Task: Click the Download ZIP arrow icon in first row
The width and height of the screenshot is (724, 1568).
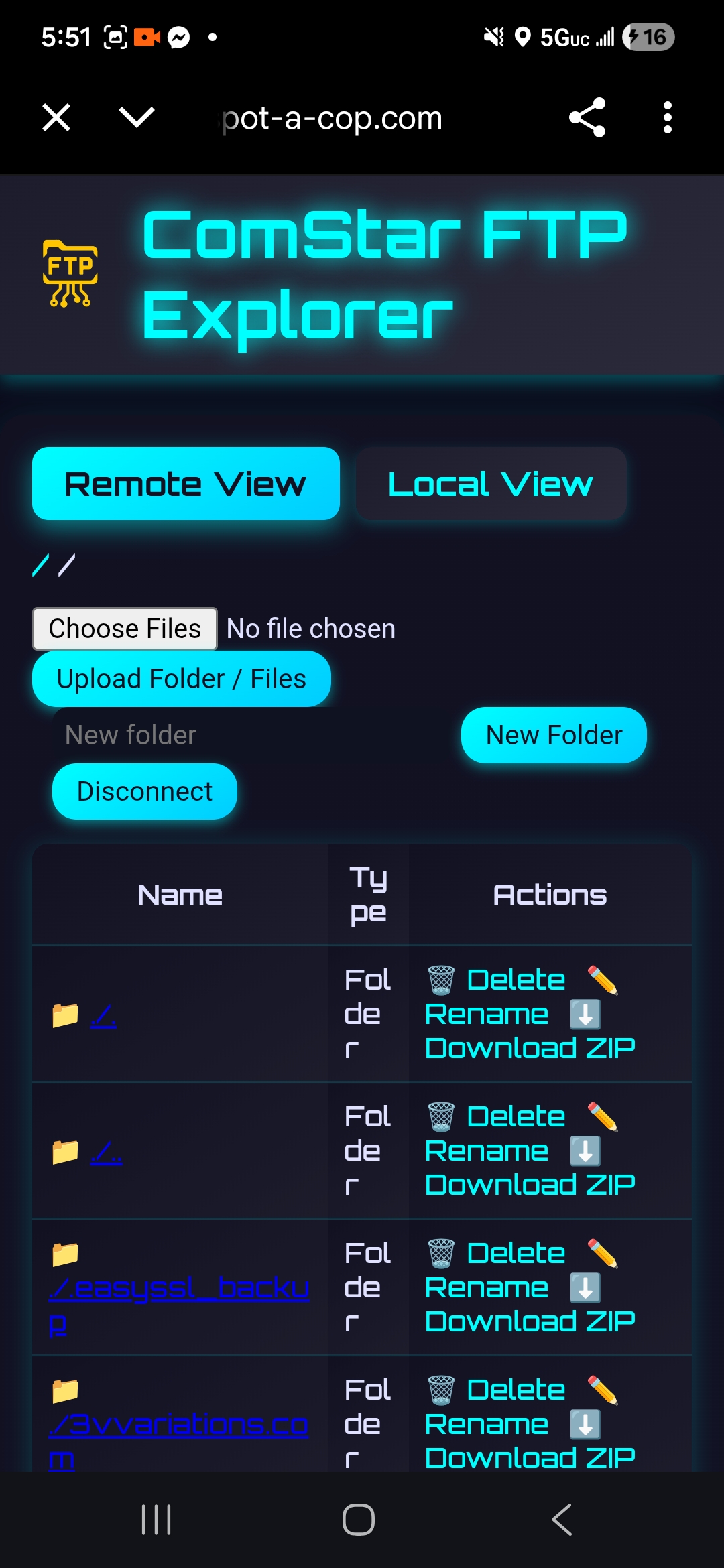Action: [585, 1013]
